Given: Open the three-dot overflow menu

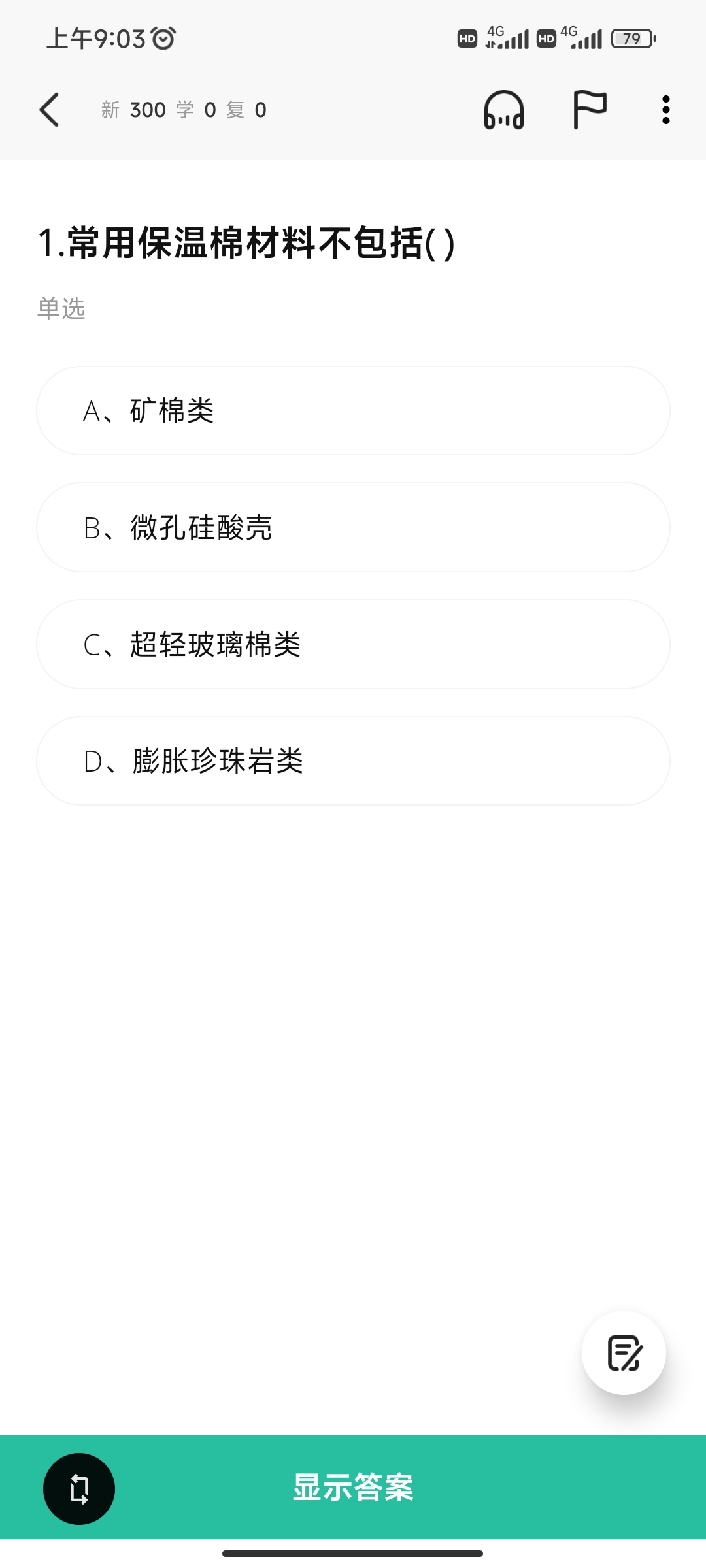Looking at the screenshot, I should (x=666, y=110).
